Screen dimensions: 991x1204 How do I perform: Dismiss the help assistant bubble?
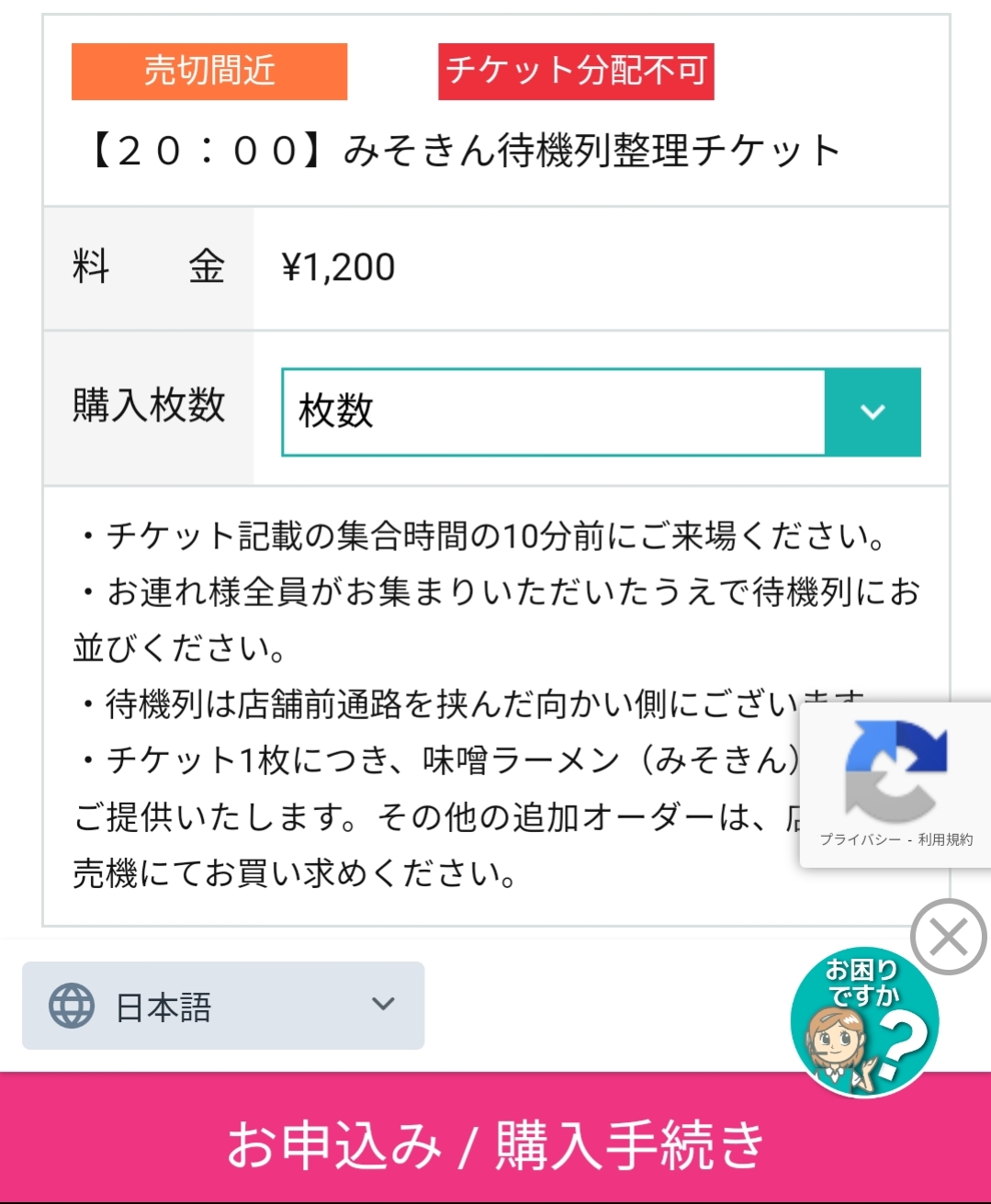(948, 938)
